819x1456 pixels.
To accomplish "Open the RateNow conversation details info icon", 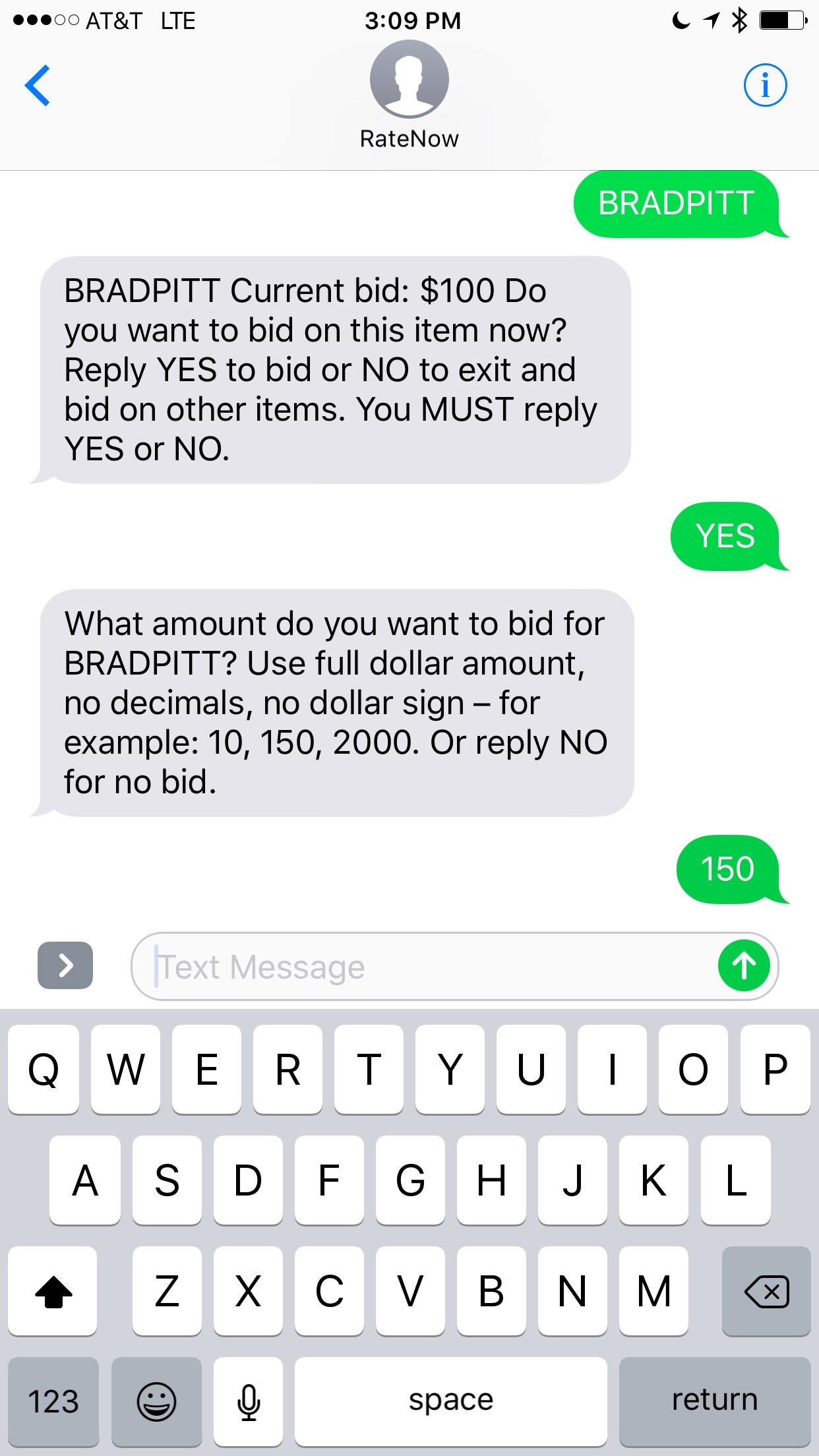I will pyautogui.click(x=765, y=85).
